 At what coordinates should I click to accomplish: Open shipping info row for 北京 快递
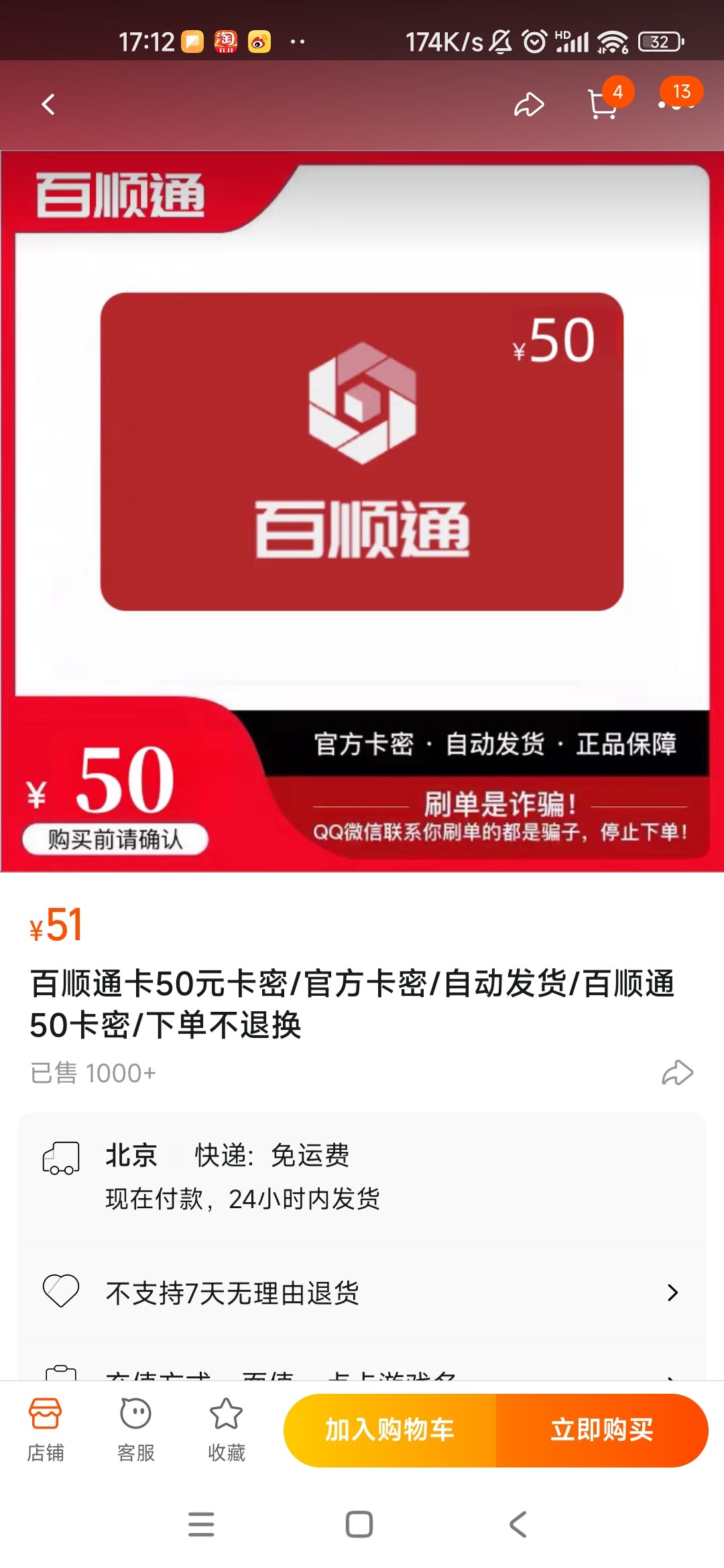(362, 1177)
